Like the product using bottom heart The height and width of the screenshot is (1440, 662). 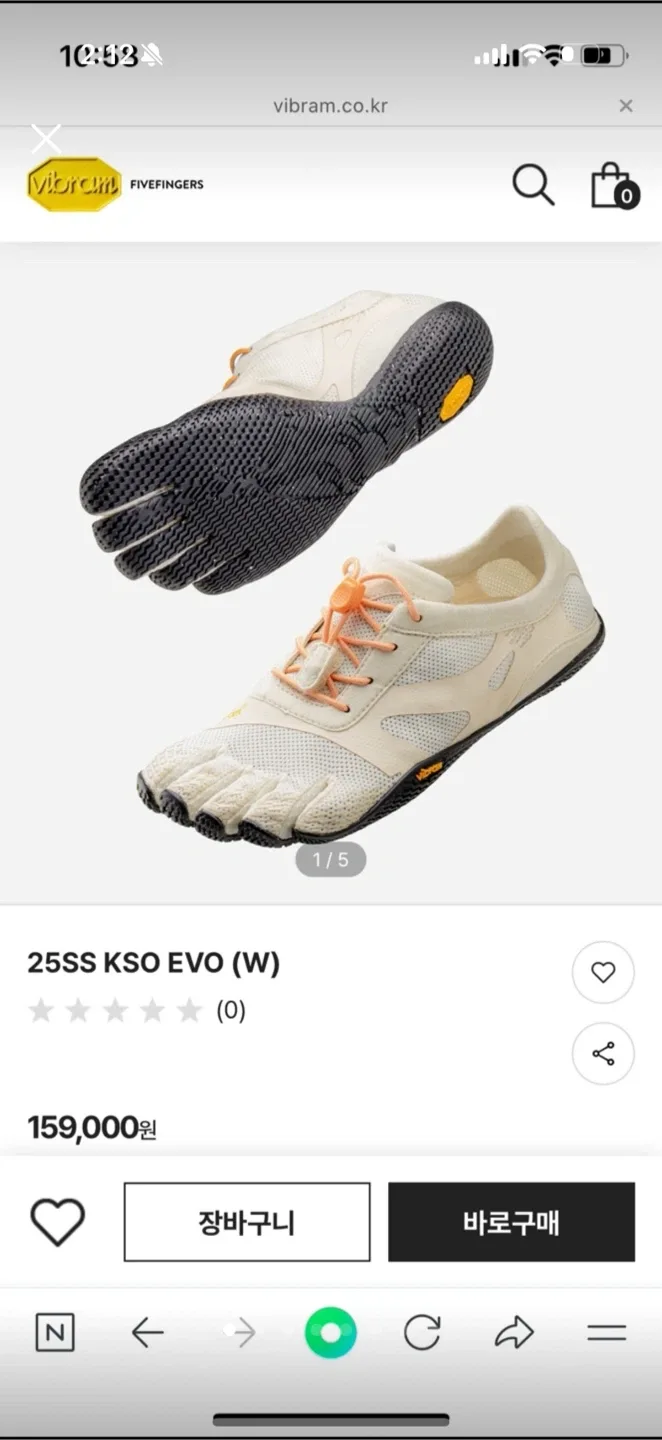click(58, 1222)
